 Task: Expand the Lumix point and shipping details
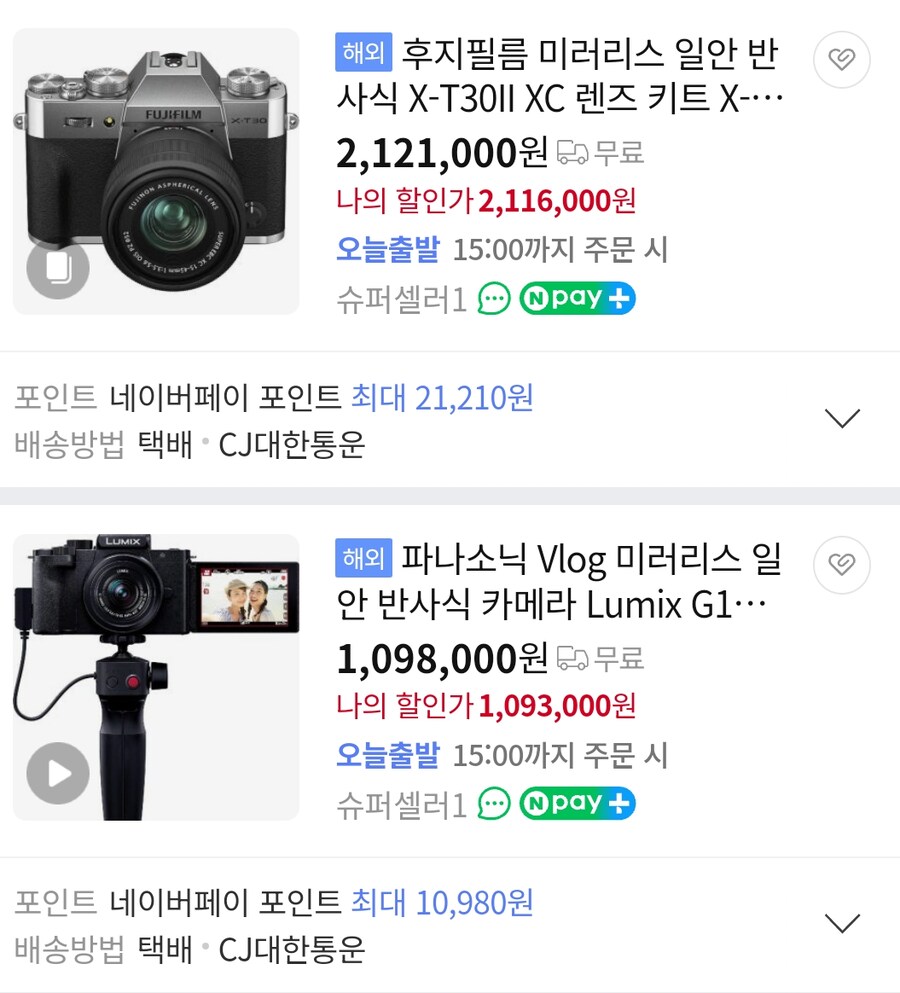[x=843, y=921]
